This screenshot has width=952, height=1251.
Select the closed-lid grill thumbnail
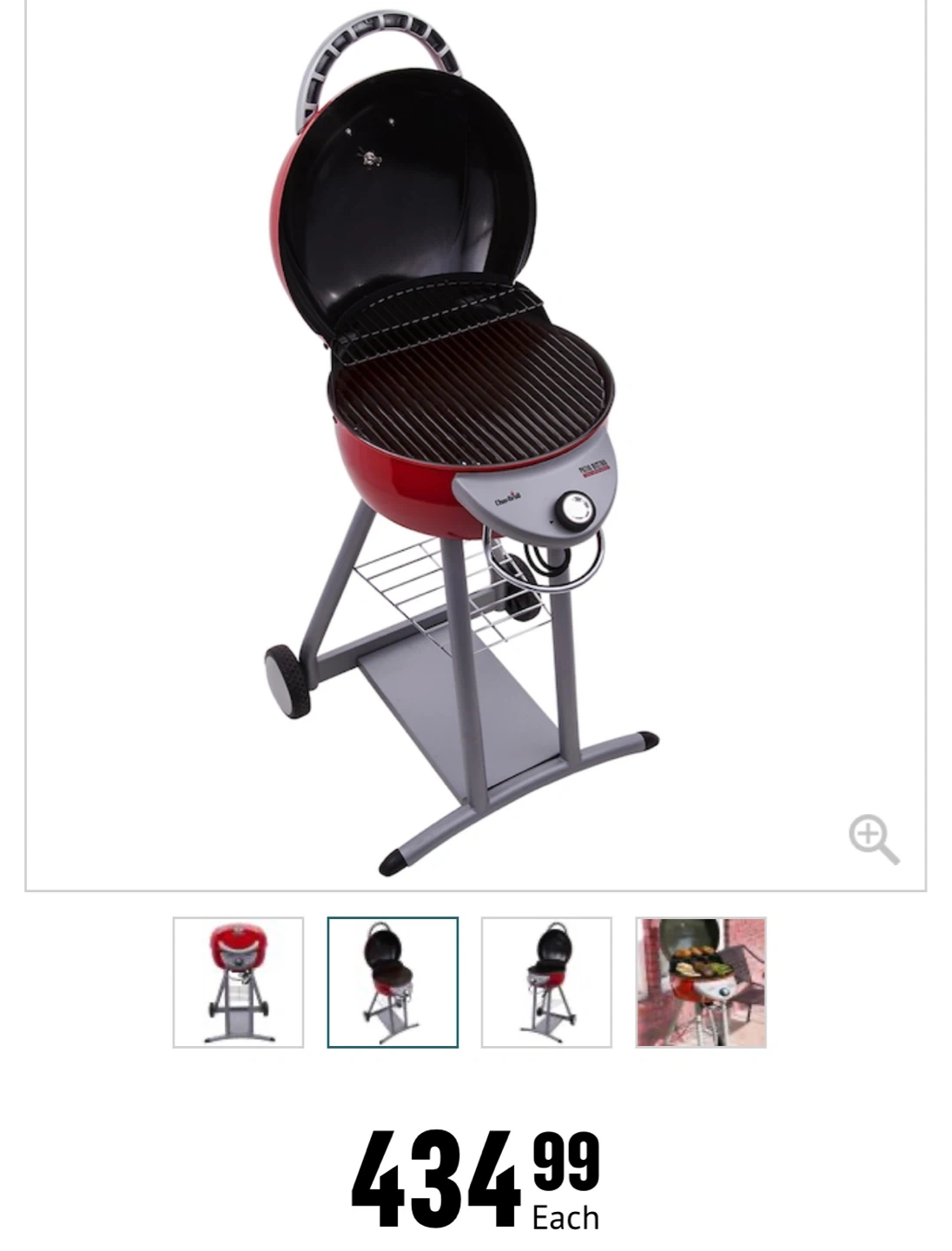tap(238, 983)
